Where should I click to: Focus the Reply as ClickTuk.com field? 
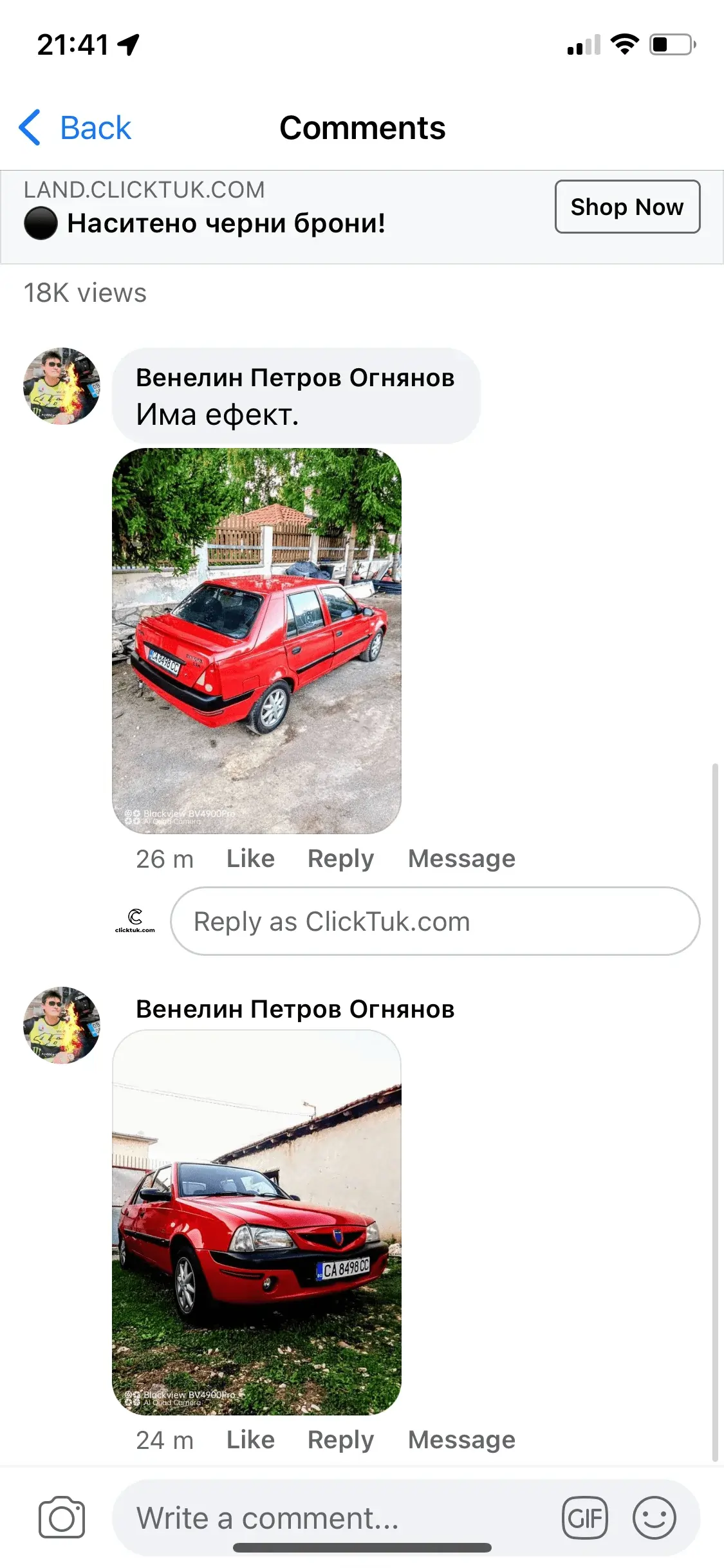[435, 921]
